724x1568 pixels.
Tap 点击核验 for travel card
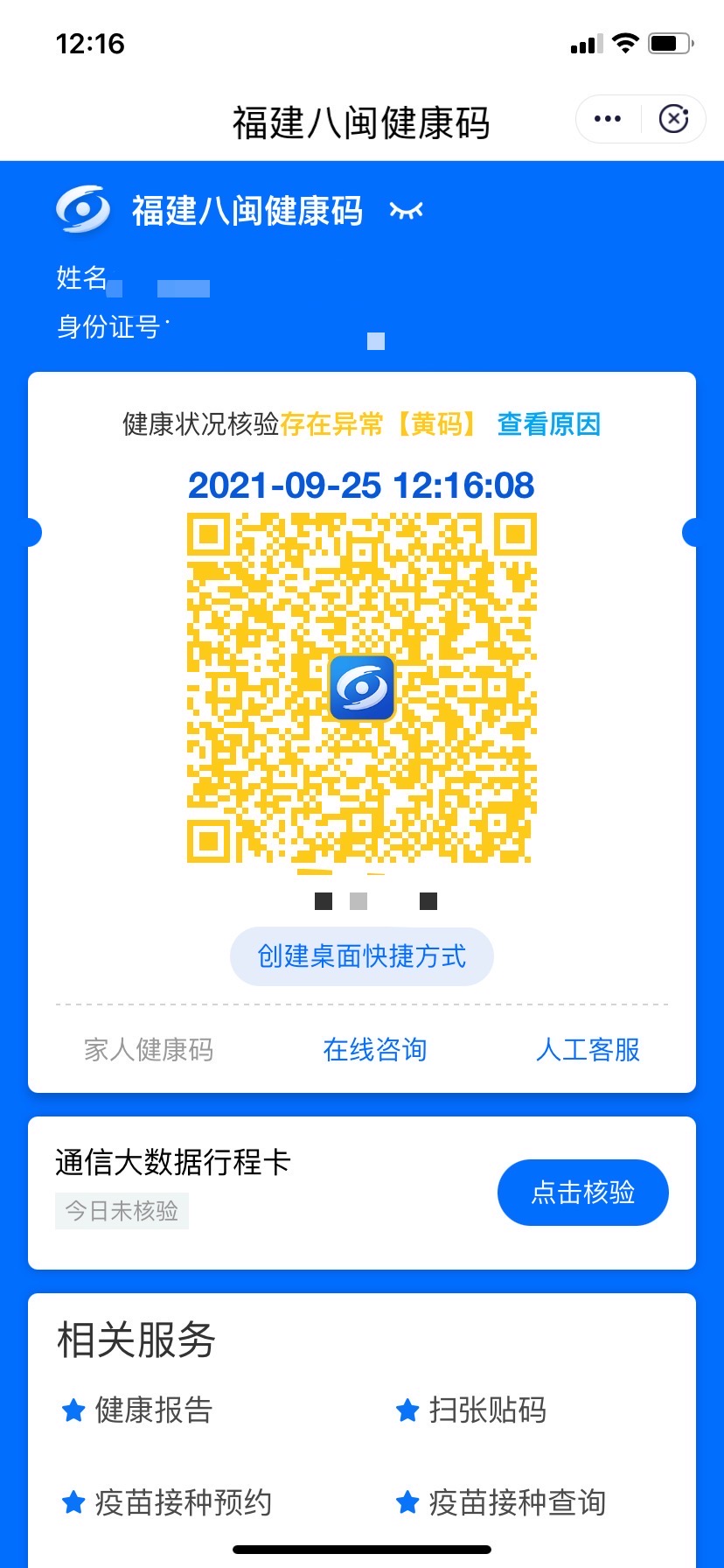click(x=583, y=1193)
